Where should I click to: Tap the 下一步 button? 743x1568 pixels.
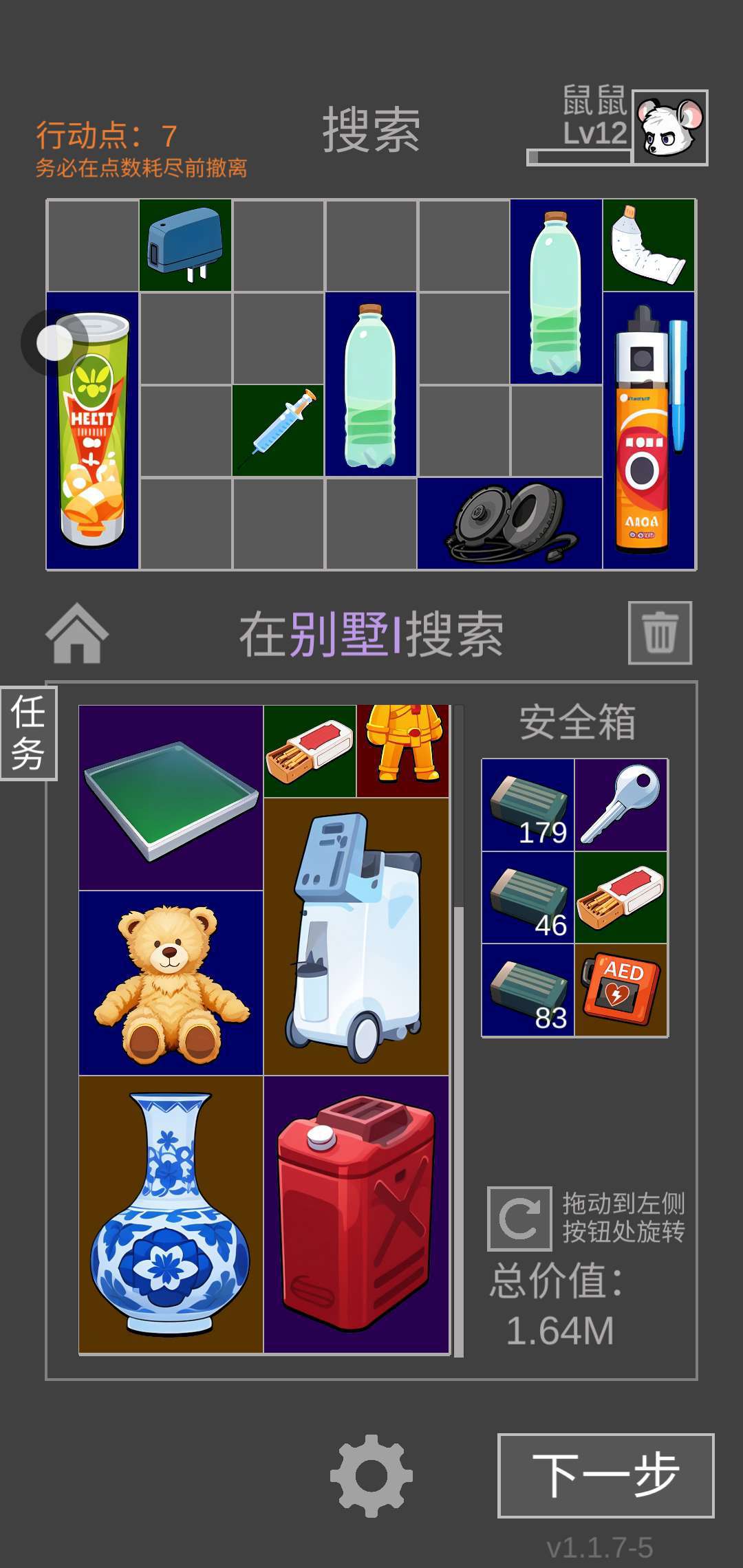(x=605, y=1475)
